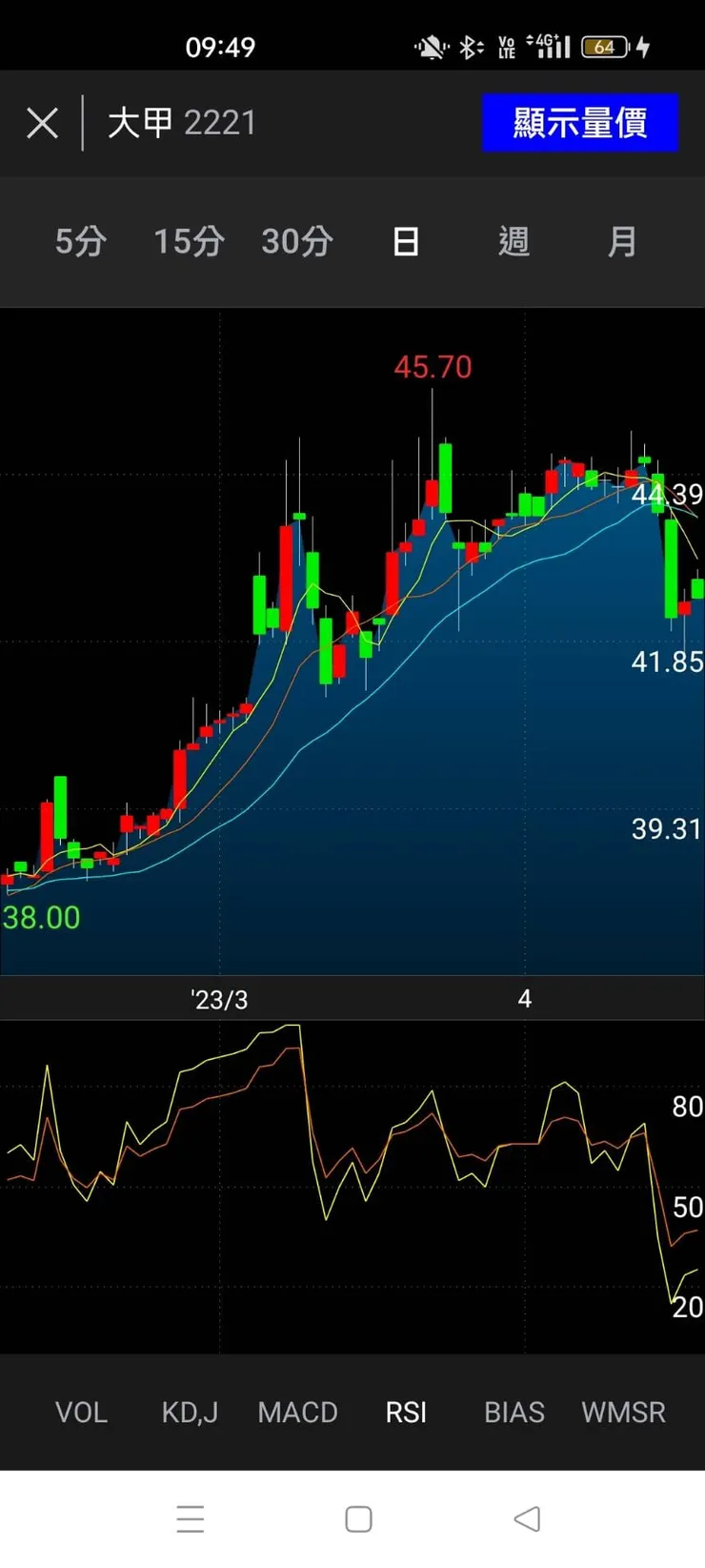
Task: Switch to the 5分 timeframe
Action: [80, 242]
